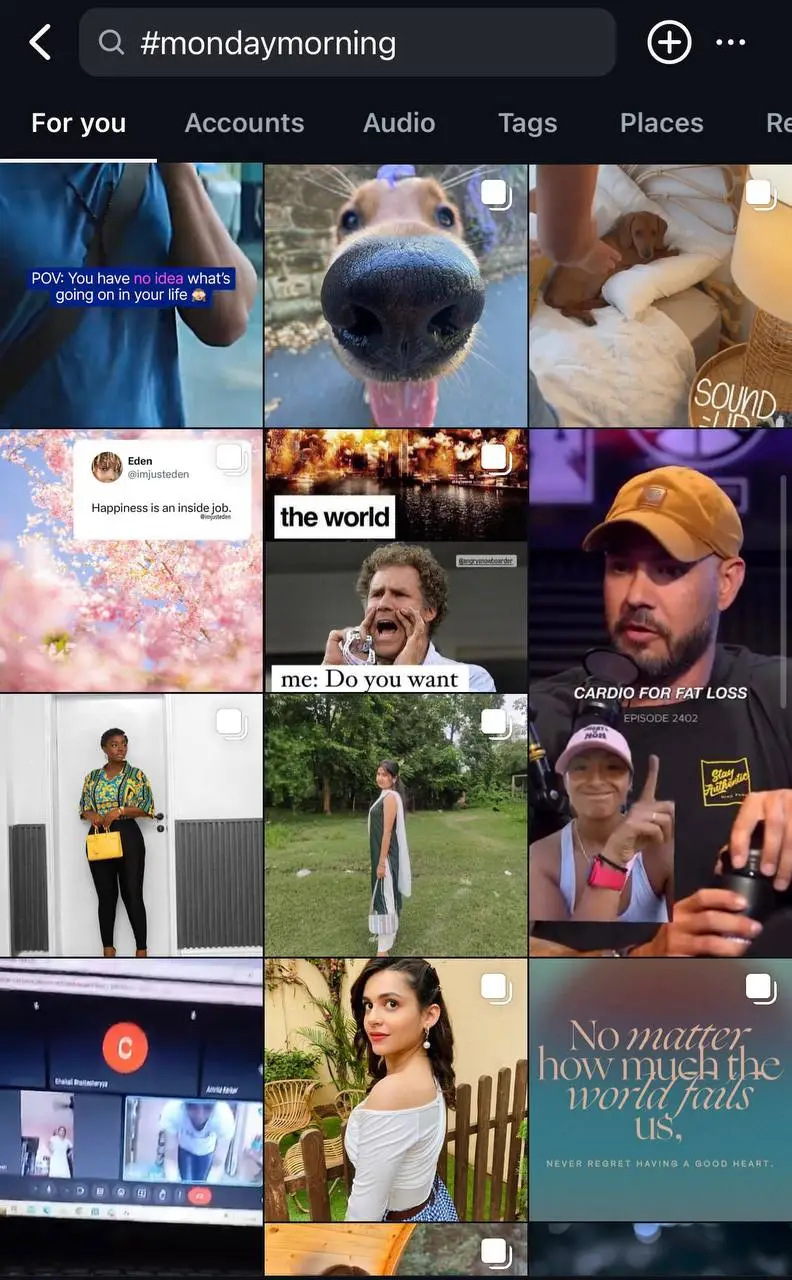Select the For you tab

[78, 123]
